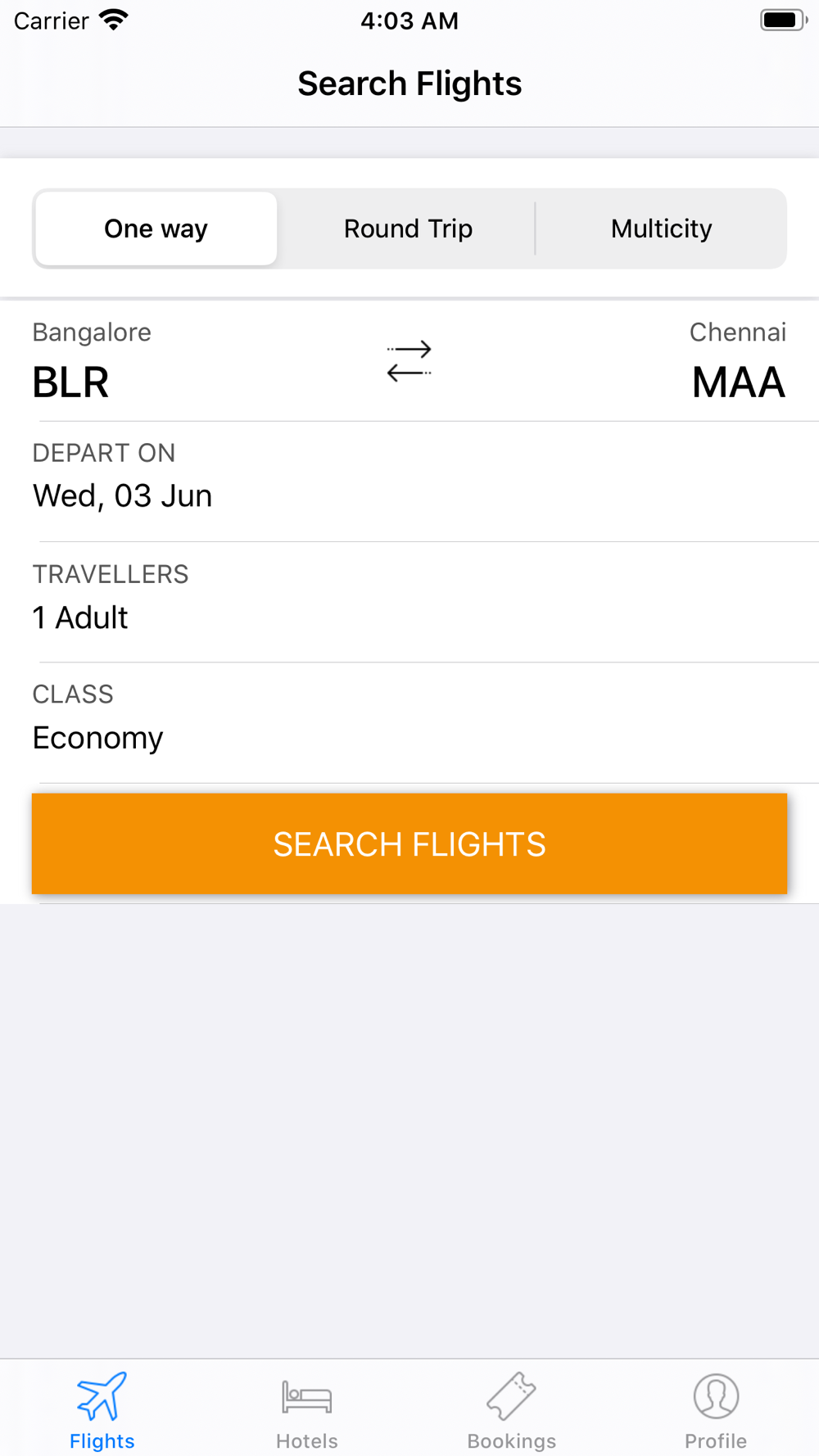Edit the Travellers count
Image resolution: width=819 pixels, height=1456 pixels.
click(x=409, y=602)
